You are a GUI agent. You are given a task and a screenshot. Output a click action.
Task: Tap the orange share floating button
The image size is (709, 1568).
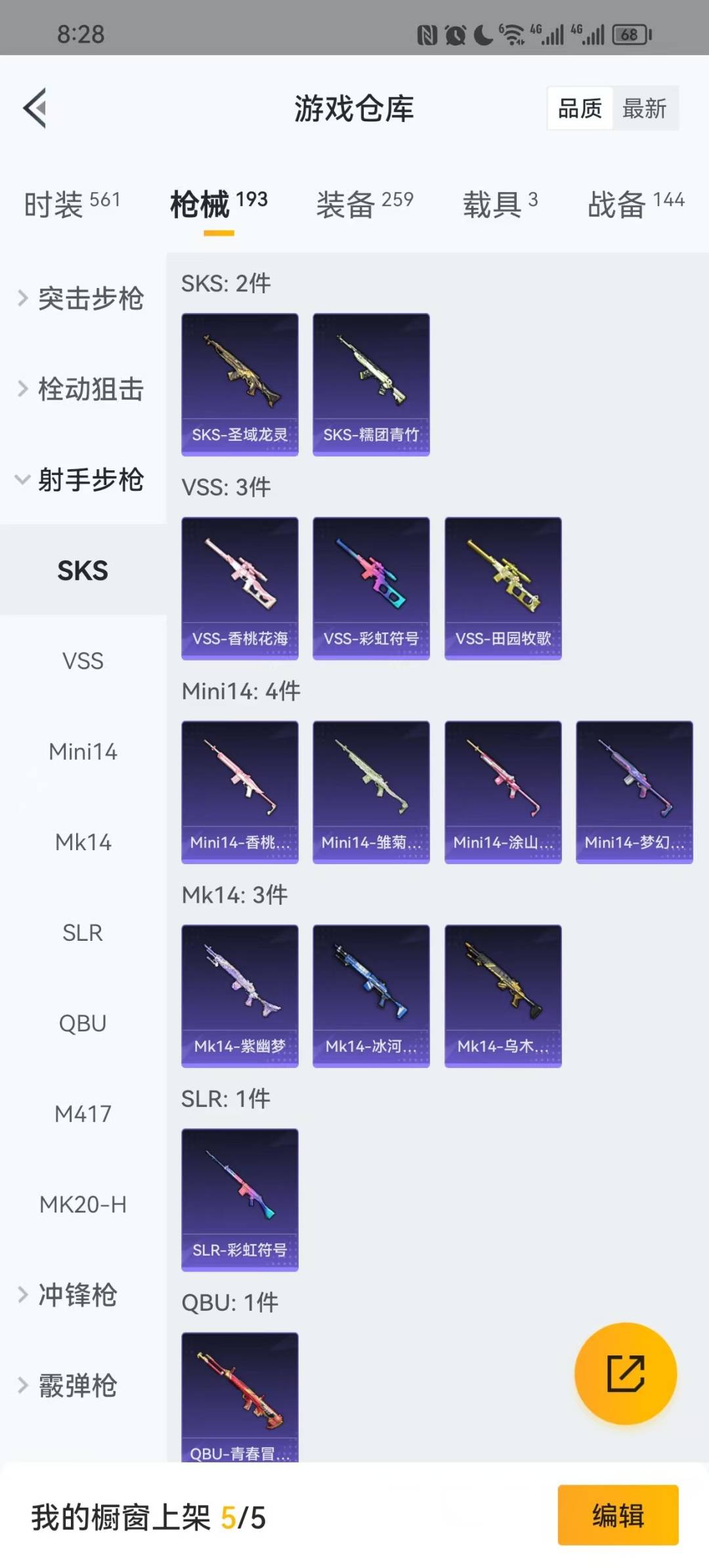[626, 1373]
